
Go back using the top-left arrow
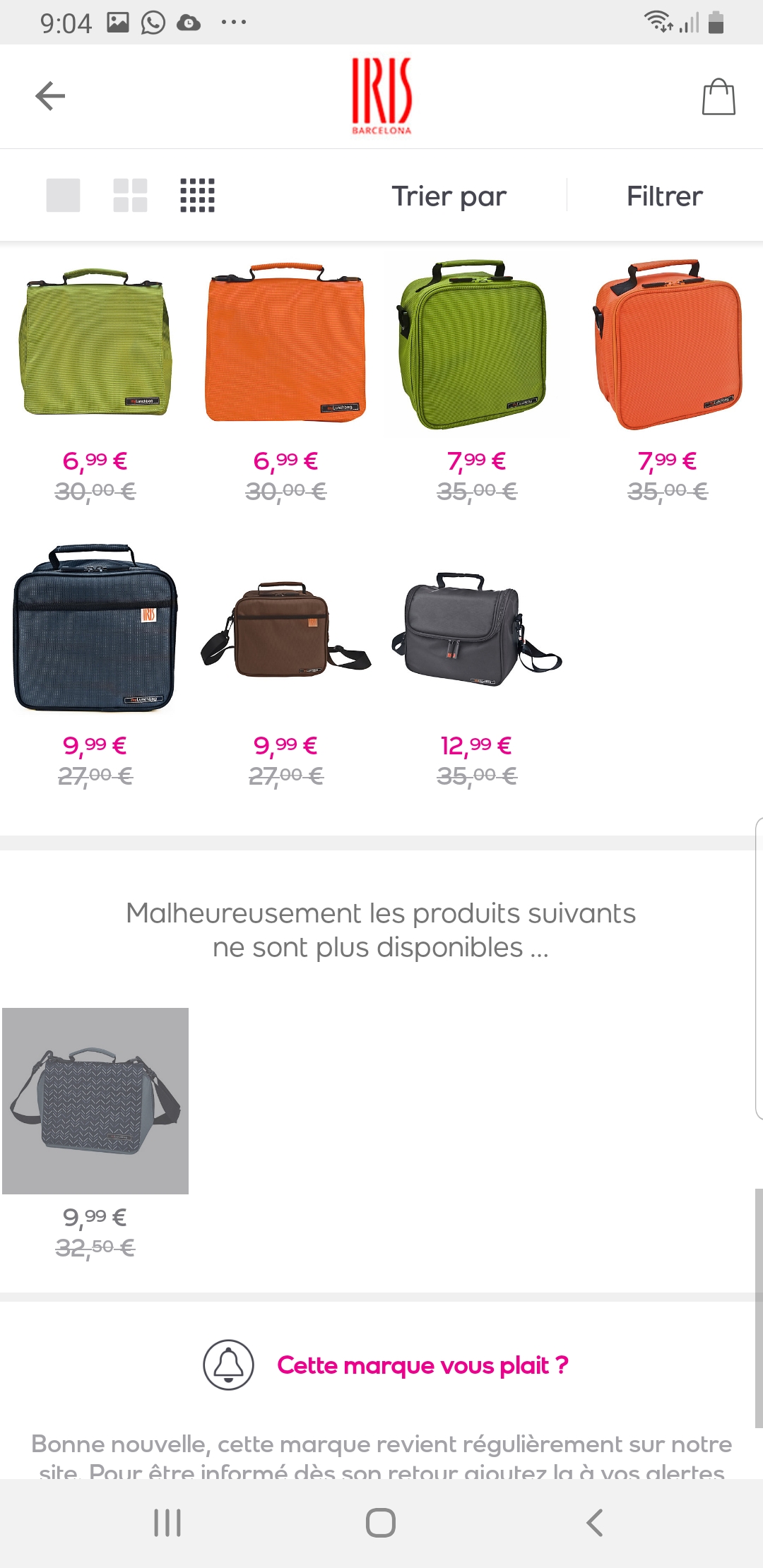[x=50, y=96]
